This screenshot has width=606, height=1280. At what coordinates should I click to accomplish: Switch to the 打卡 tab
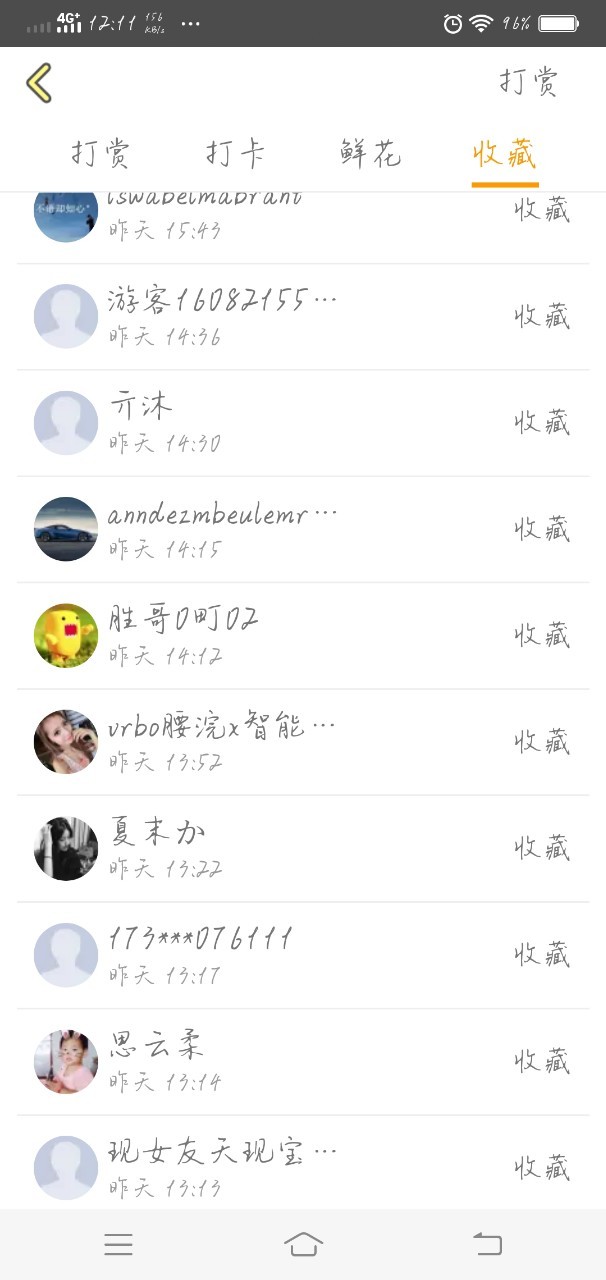(x=235, y=154)
